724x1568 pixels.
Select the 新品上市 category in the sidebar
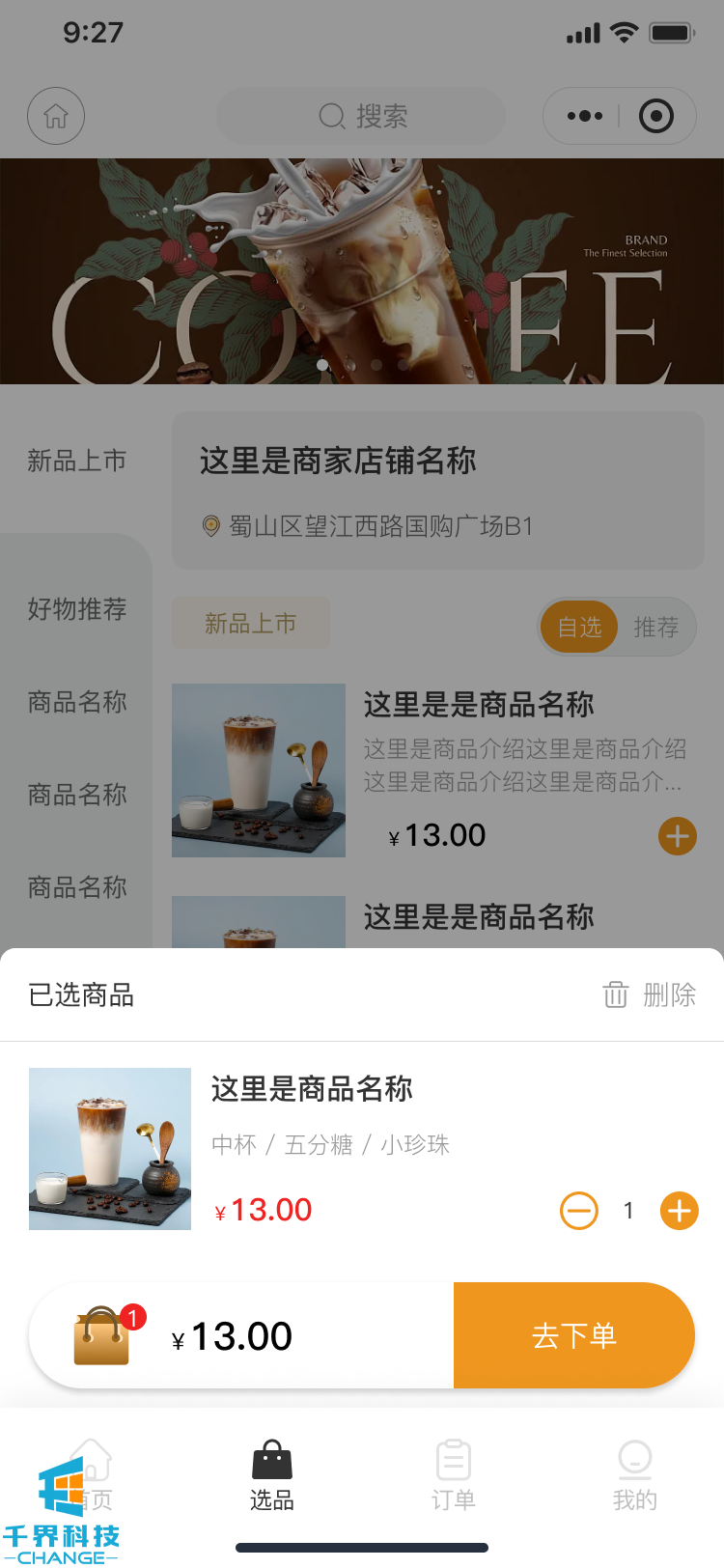coord(77,462)
